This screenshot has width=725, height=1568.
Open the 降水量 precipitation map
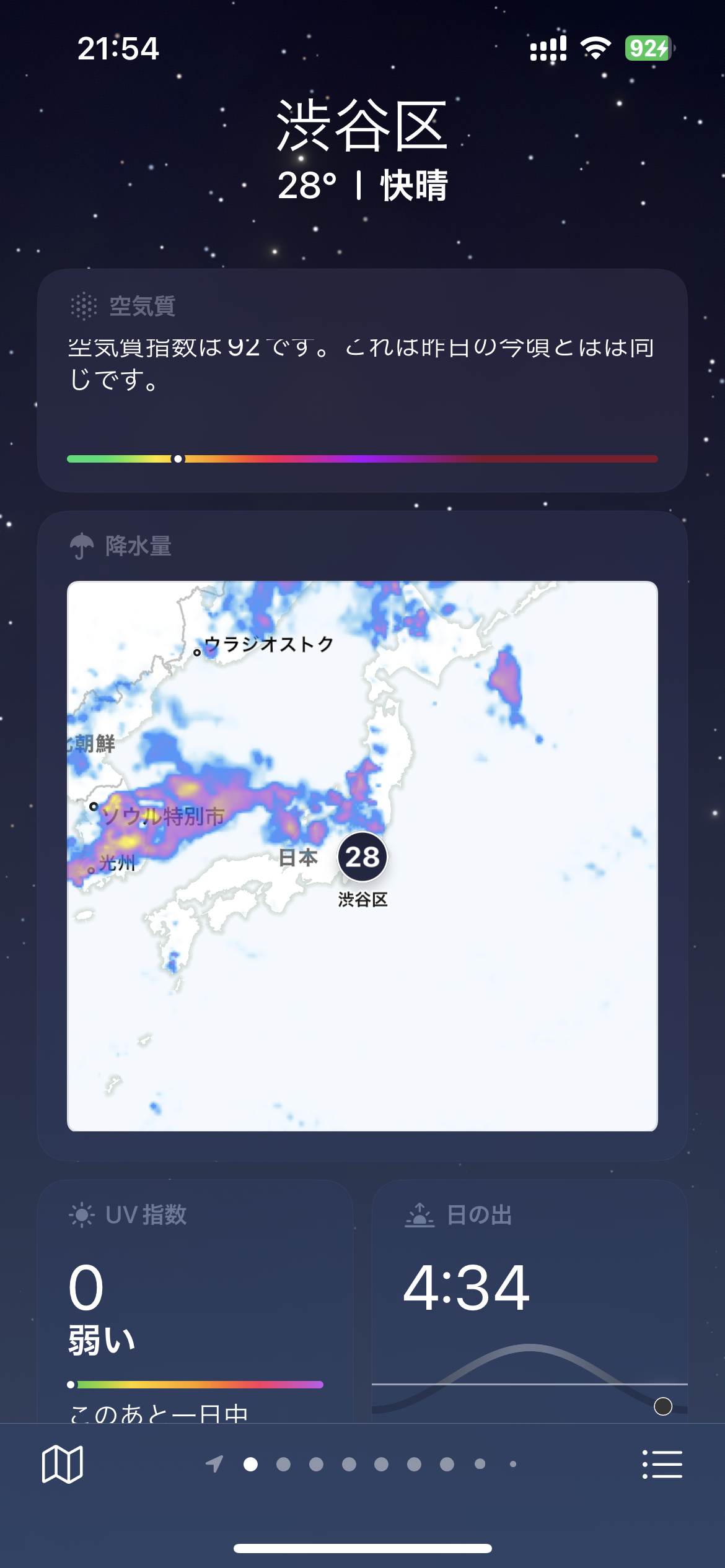(362, 855)
